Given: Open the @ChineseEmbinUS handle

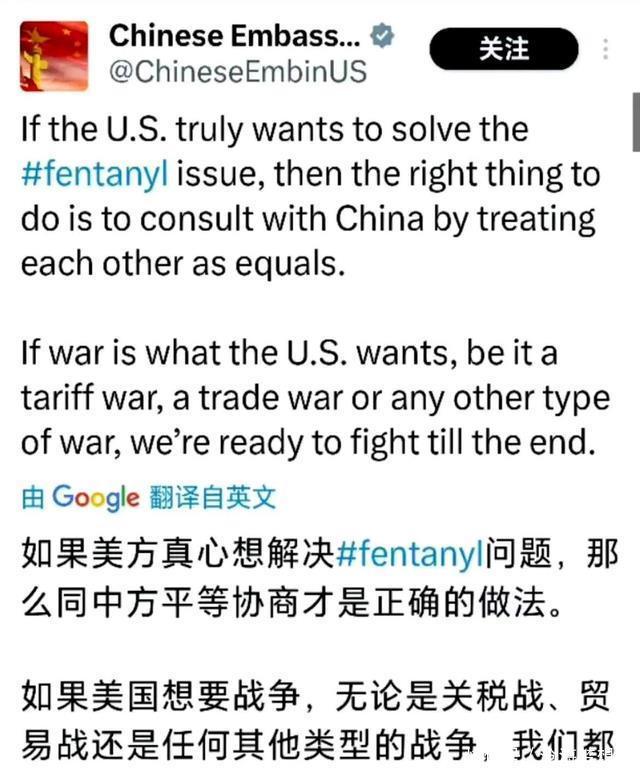Looking at the screenshot, I should [x=237, y=72].
